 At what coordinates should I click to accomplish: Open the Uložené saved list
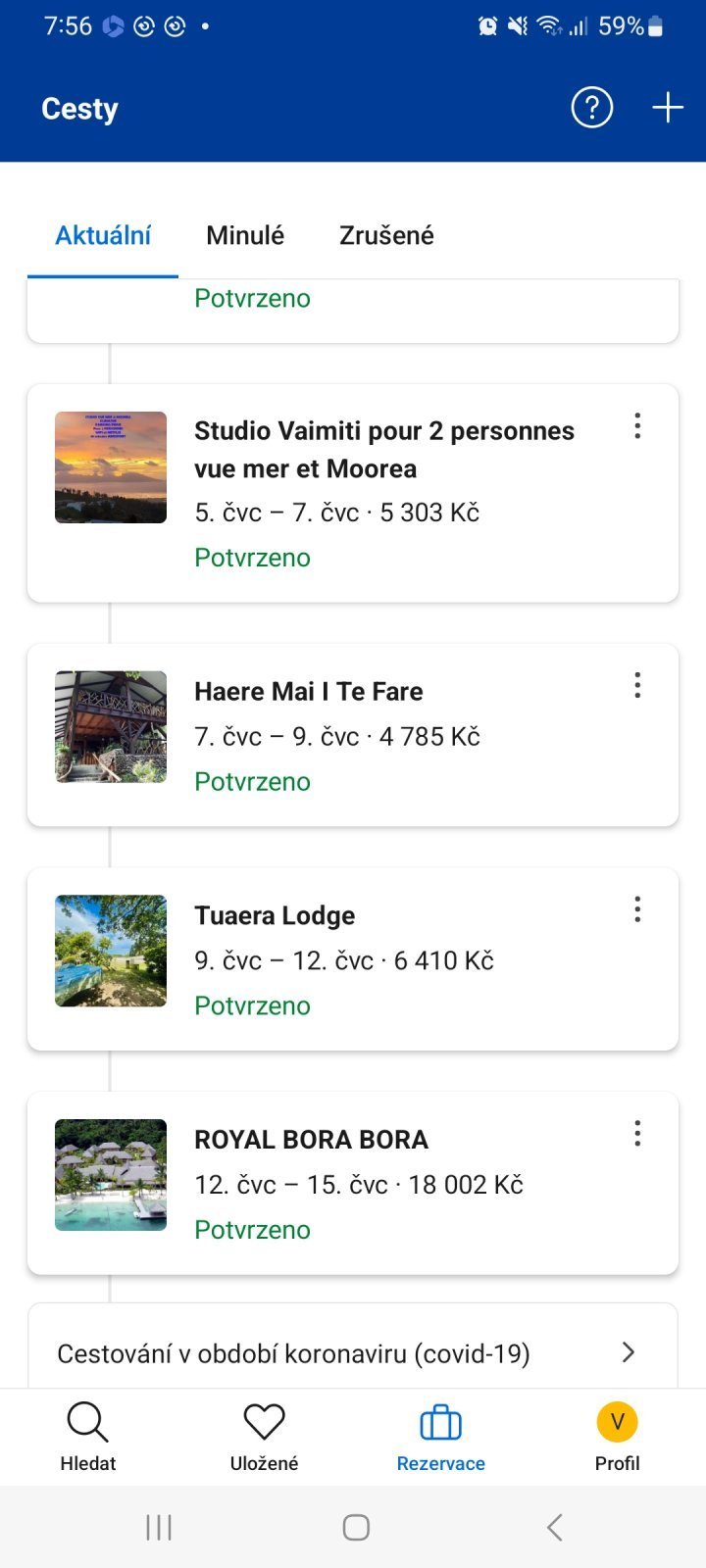point(264,1437)
